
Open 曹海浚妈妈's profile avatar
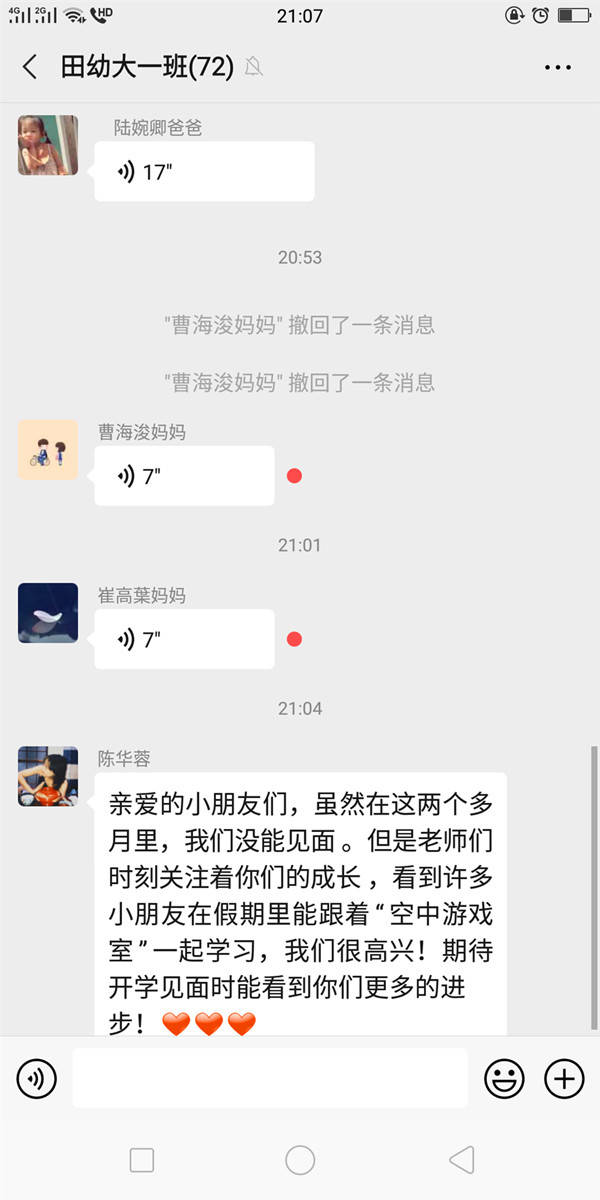[x=48, y=450]
